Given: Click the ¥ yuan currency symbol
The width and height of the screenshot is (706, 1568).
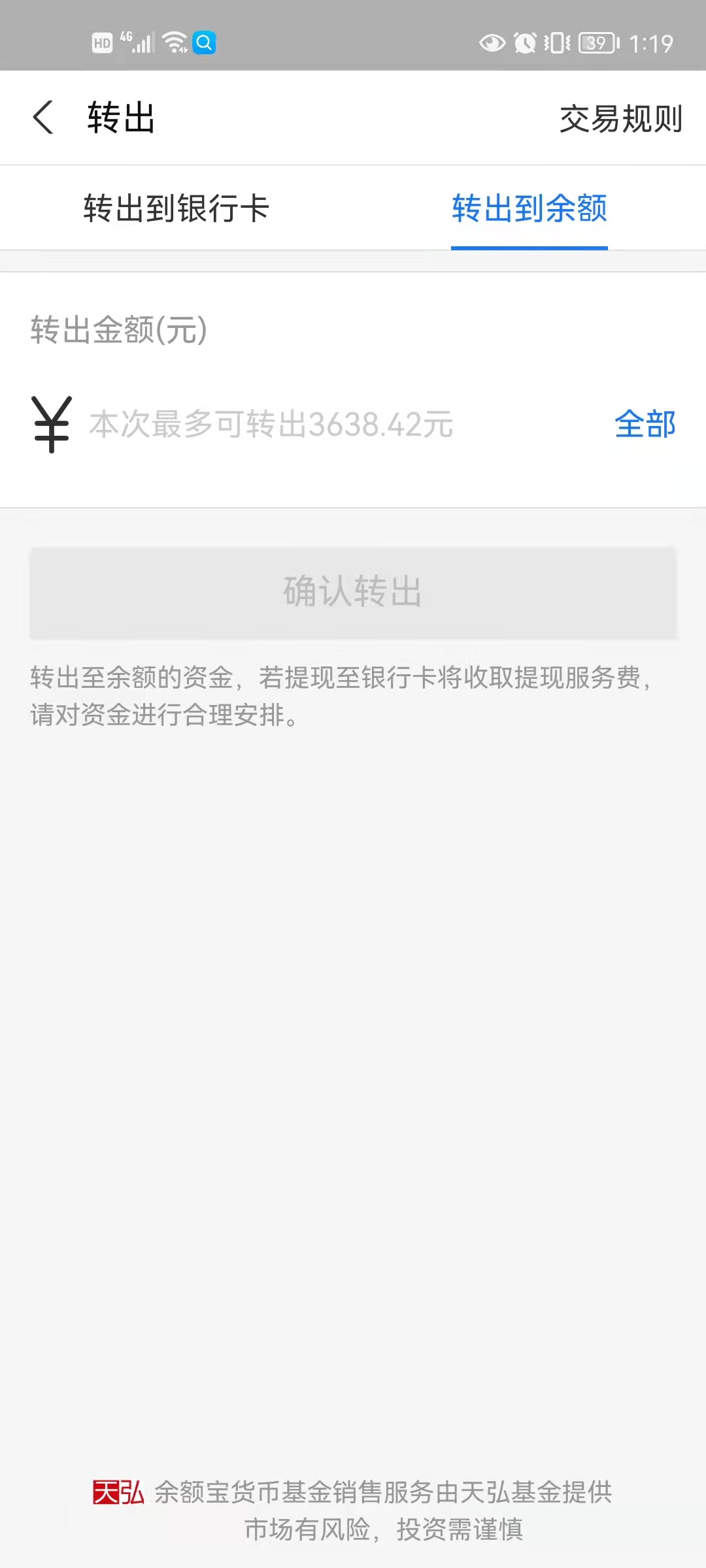Looking at the screenshot, I should click(51, 425).
